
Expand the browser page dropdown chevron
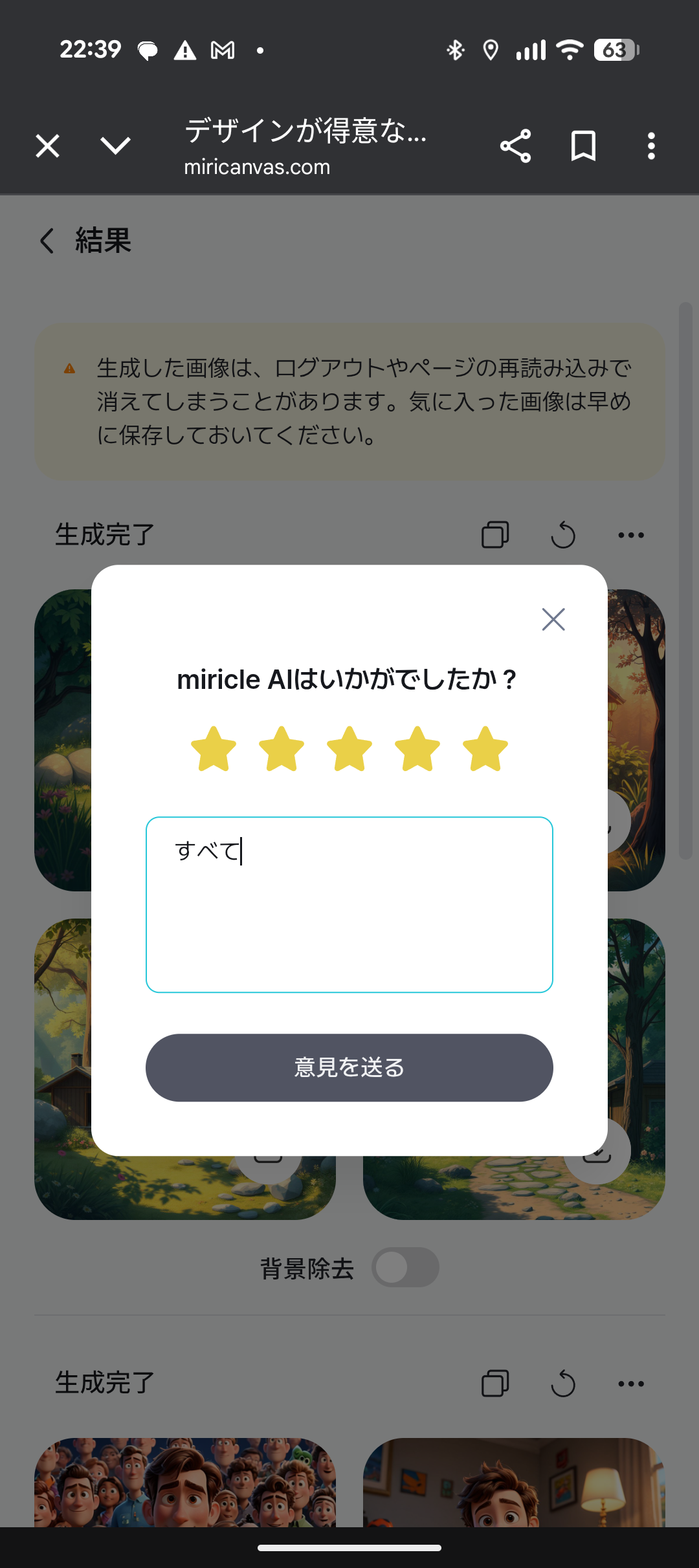(116, 146)
